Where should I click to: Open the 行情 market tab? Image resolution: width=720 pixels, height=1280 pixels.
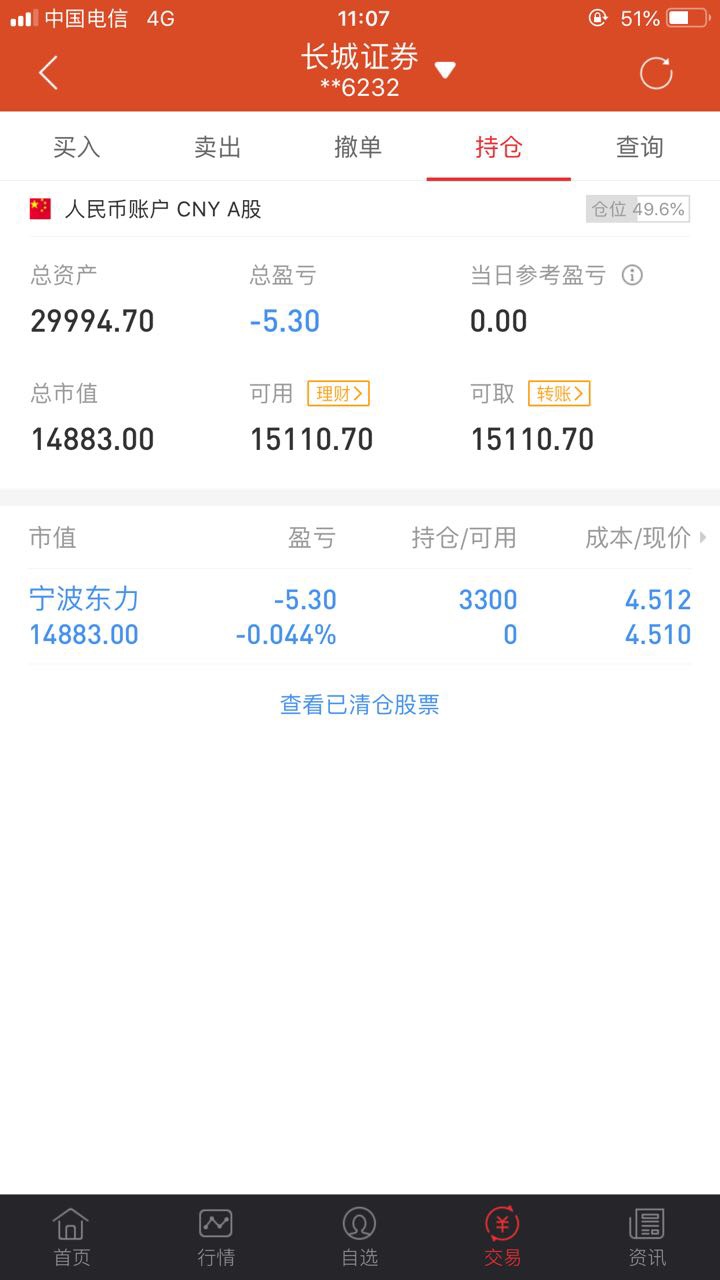coord(216,1236)
